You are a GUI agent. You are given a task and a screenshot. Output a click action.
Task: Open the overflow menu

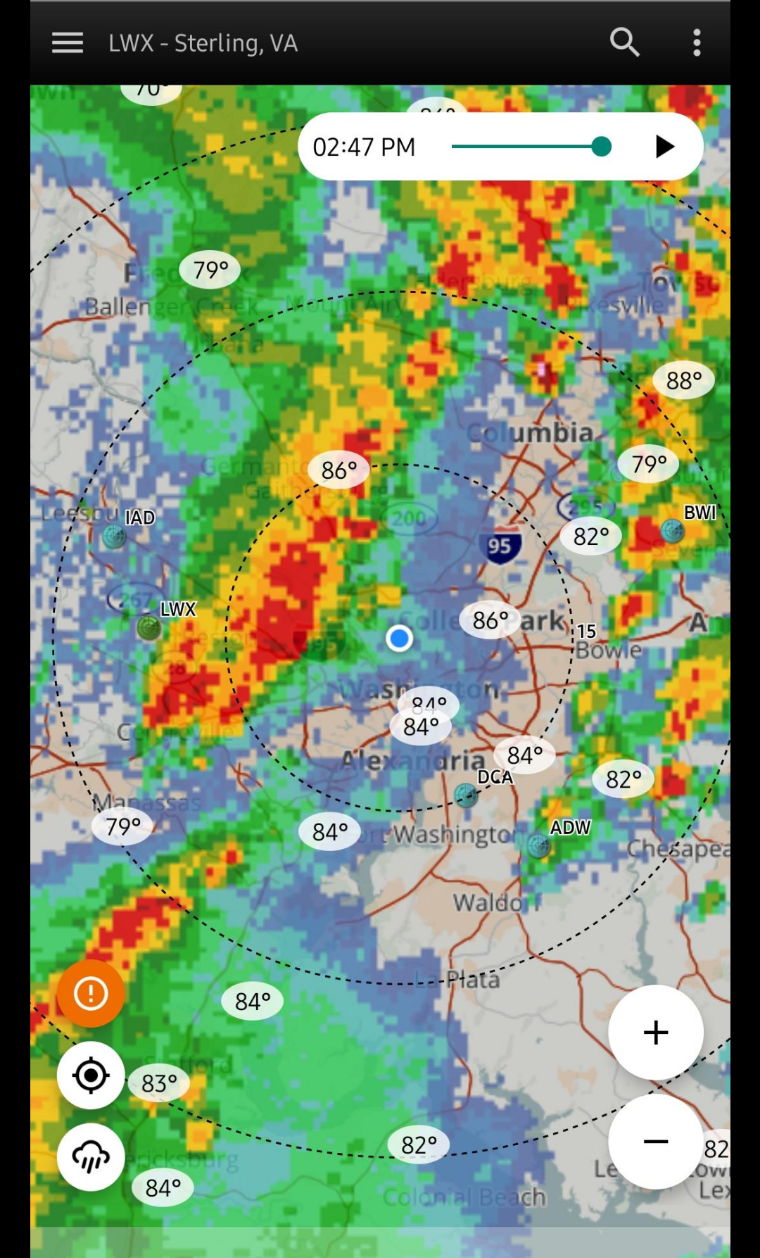click(x=697, y=42)
